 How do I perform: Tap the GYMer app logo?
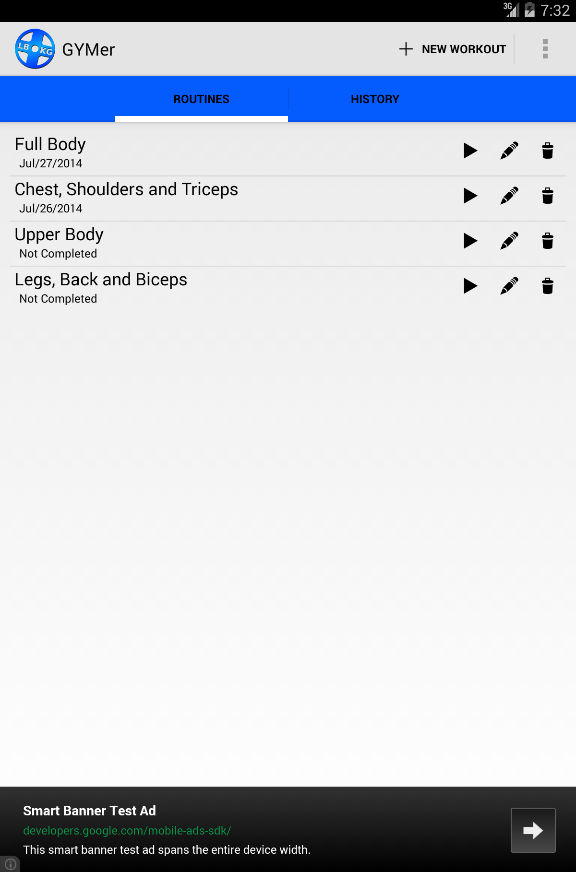pos(34,49)
